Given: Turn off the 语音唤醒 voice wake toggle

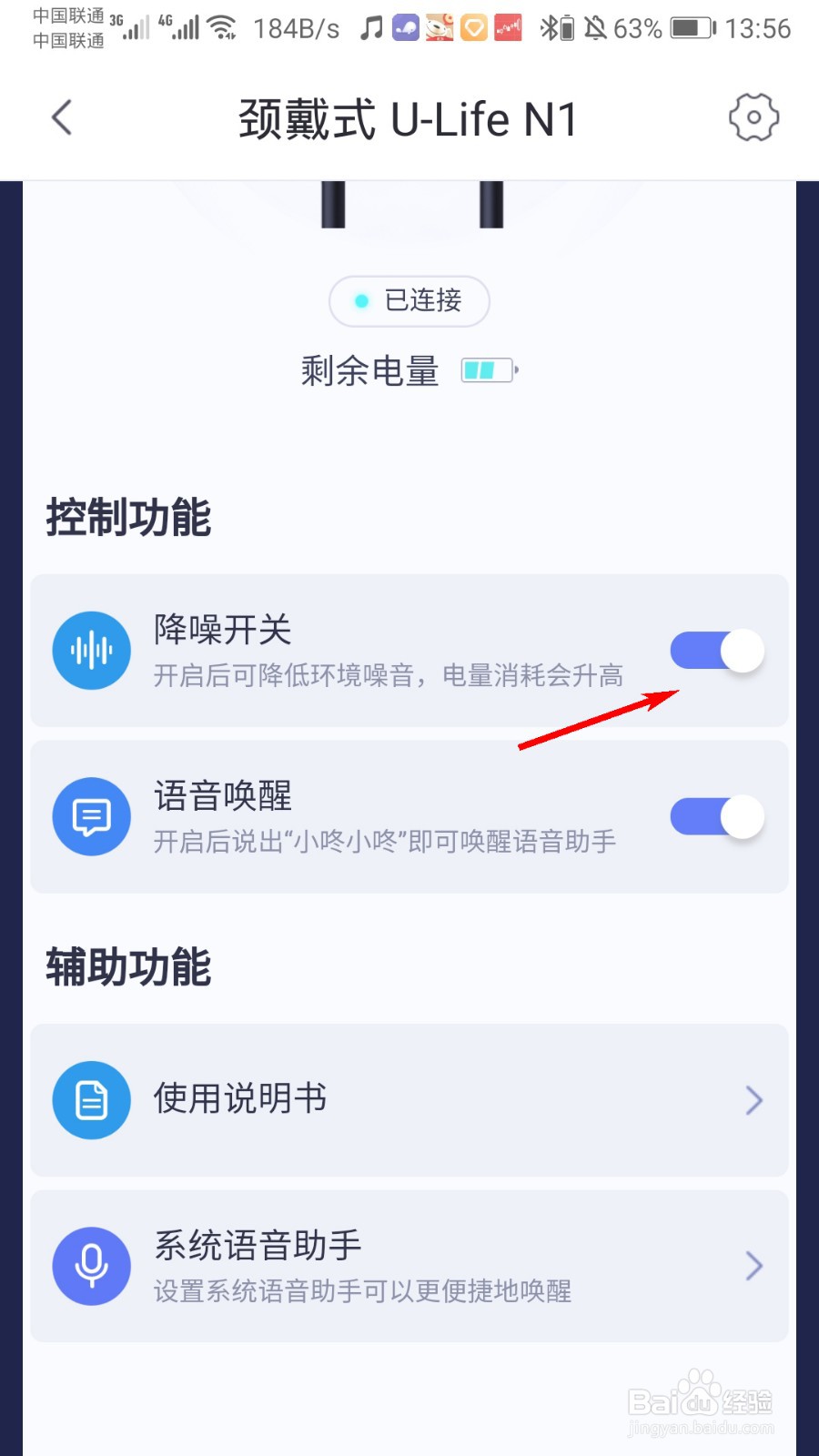Looking at the screenshot, I should pos(717,816).
